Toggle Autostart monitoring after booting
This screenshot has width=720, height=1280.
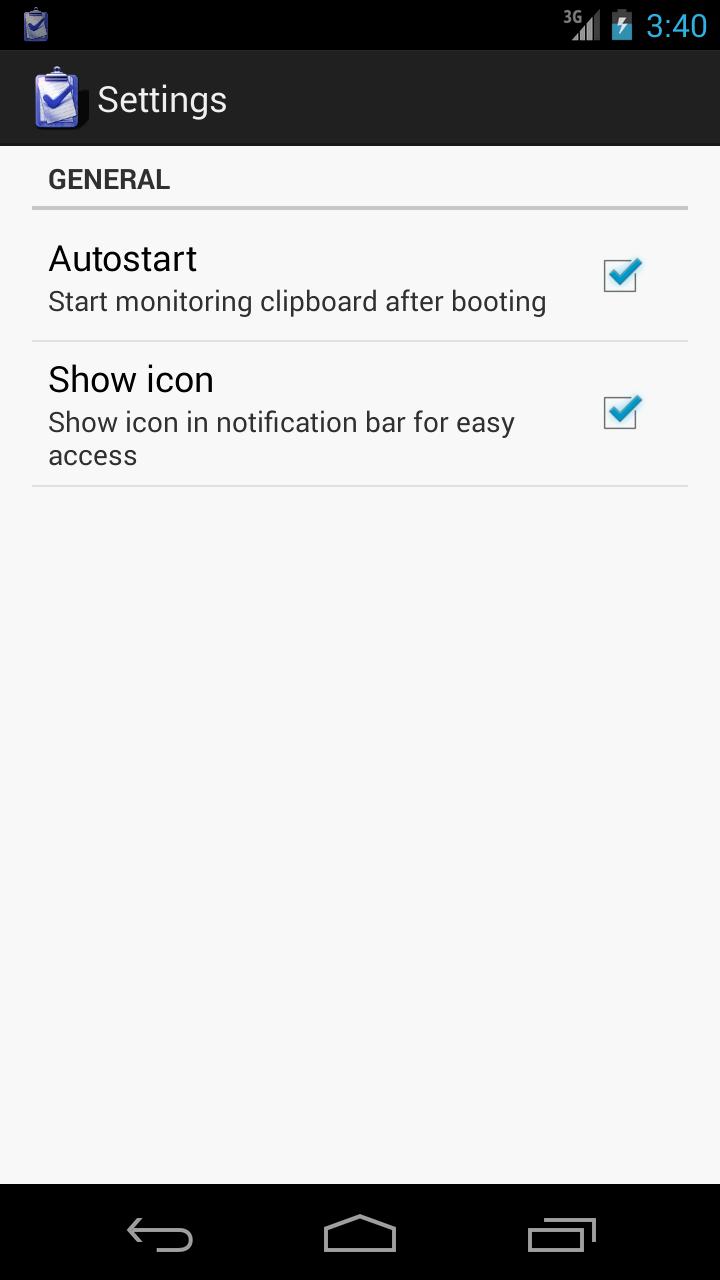620,275
